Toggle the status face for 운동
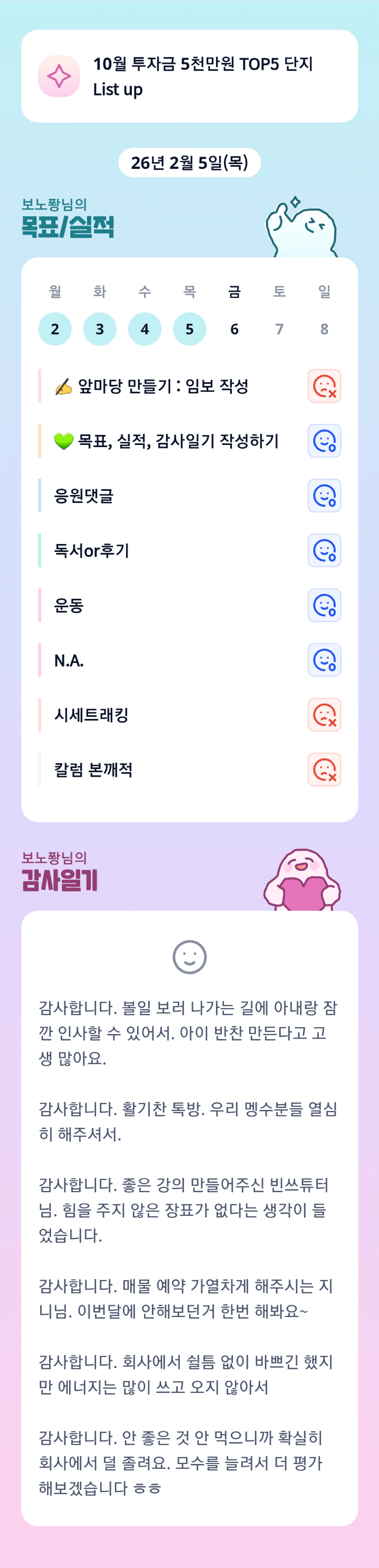 tap(324, 605)
